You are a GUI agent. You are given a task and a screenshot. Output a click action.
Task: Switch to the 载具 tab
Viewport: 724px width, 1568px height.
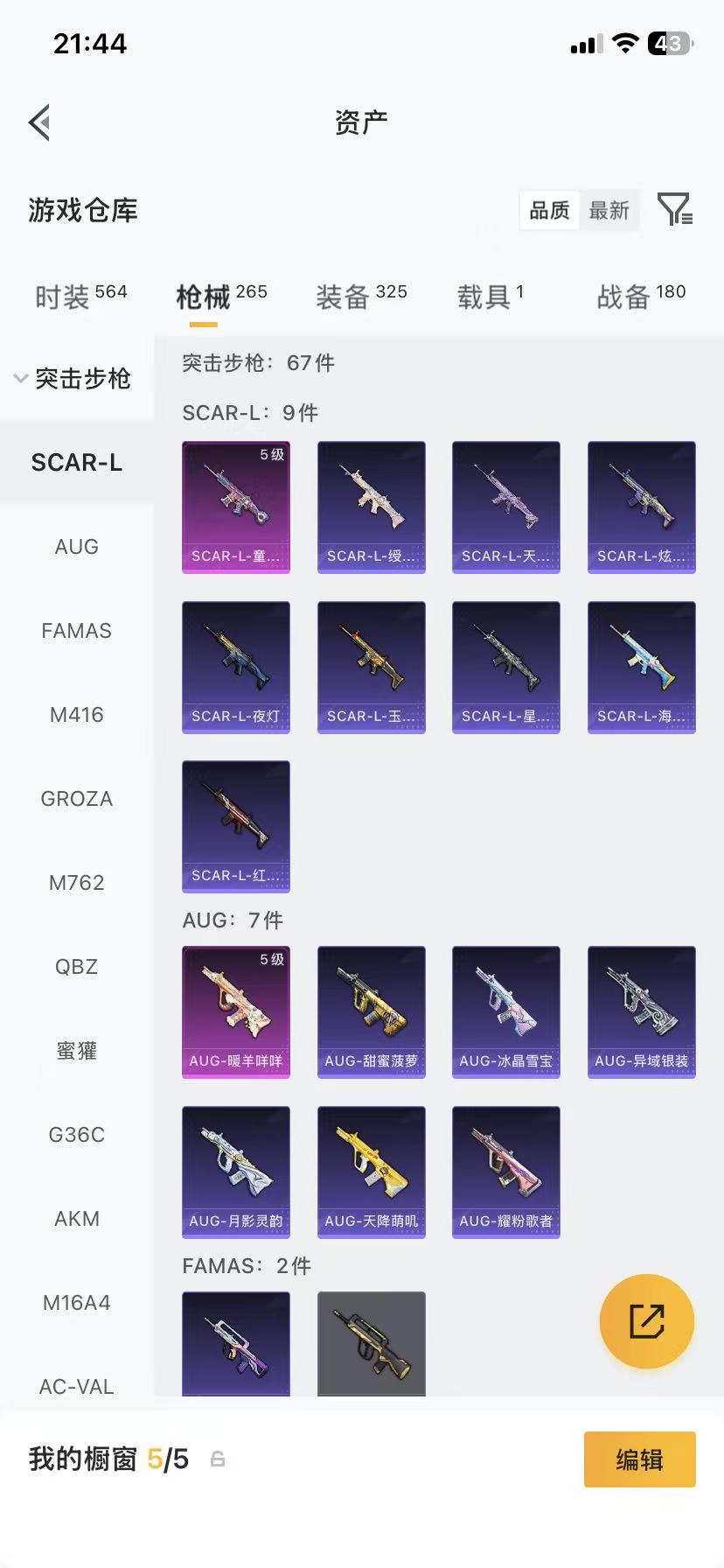(x=490, y=297)
